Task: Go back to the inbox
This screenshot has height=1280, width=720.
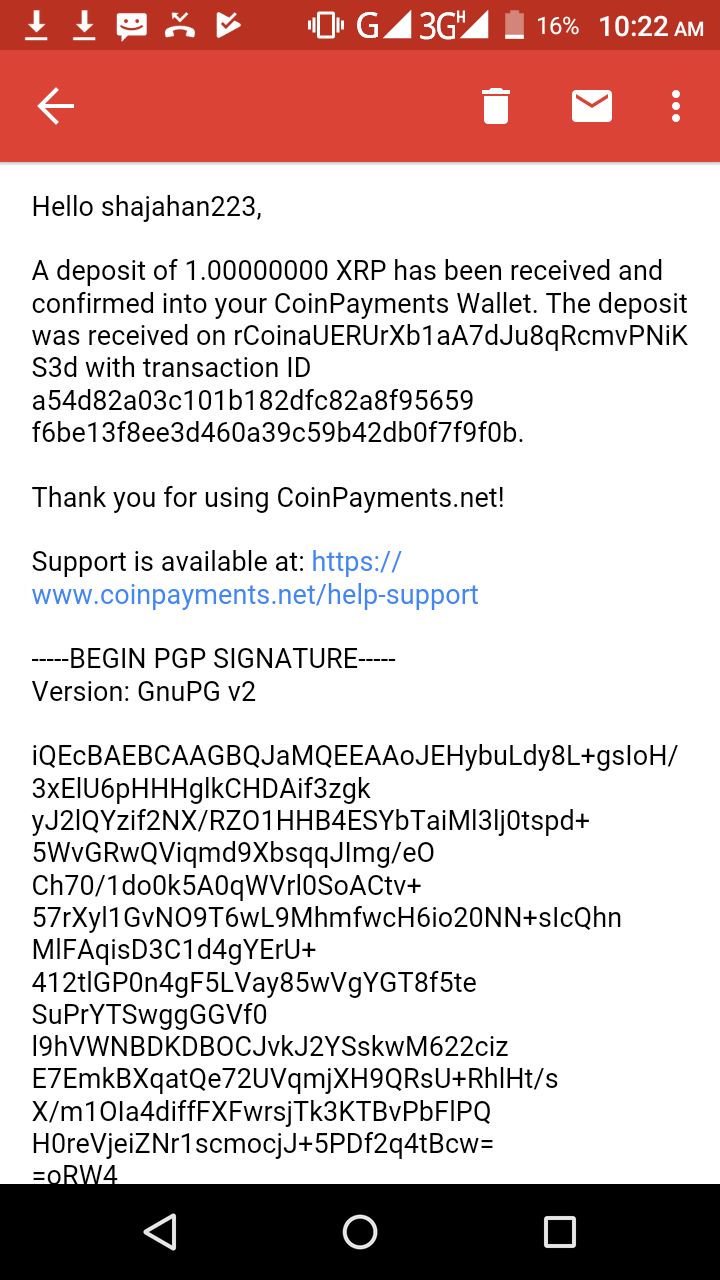Action: click(56, 106)
